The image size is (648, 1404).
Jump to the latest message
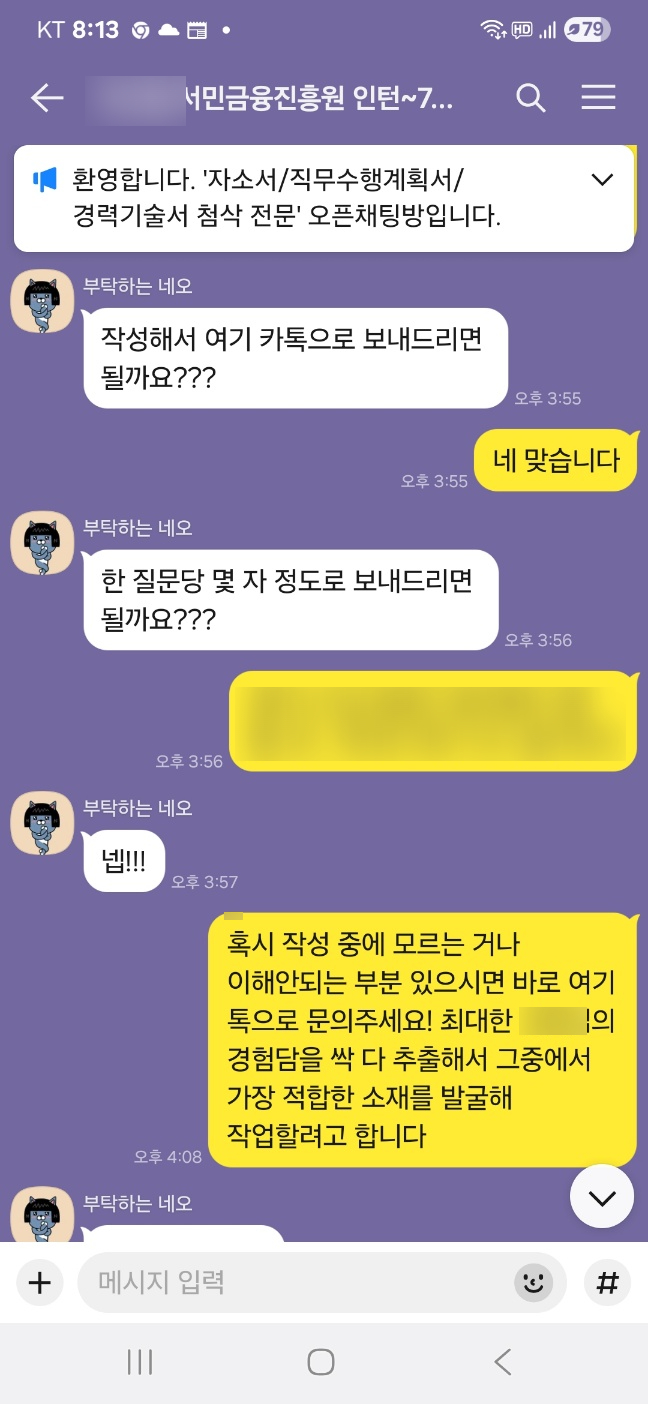[602, 1198]
